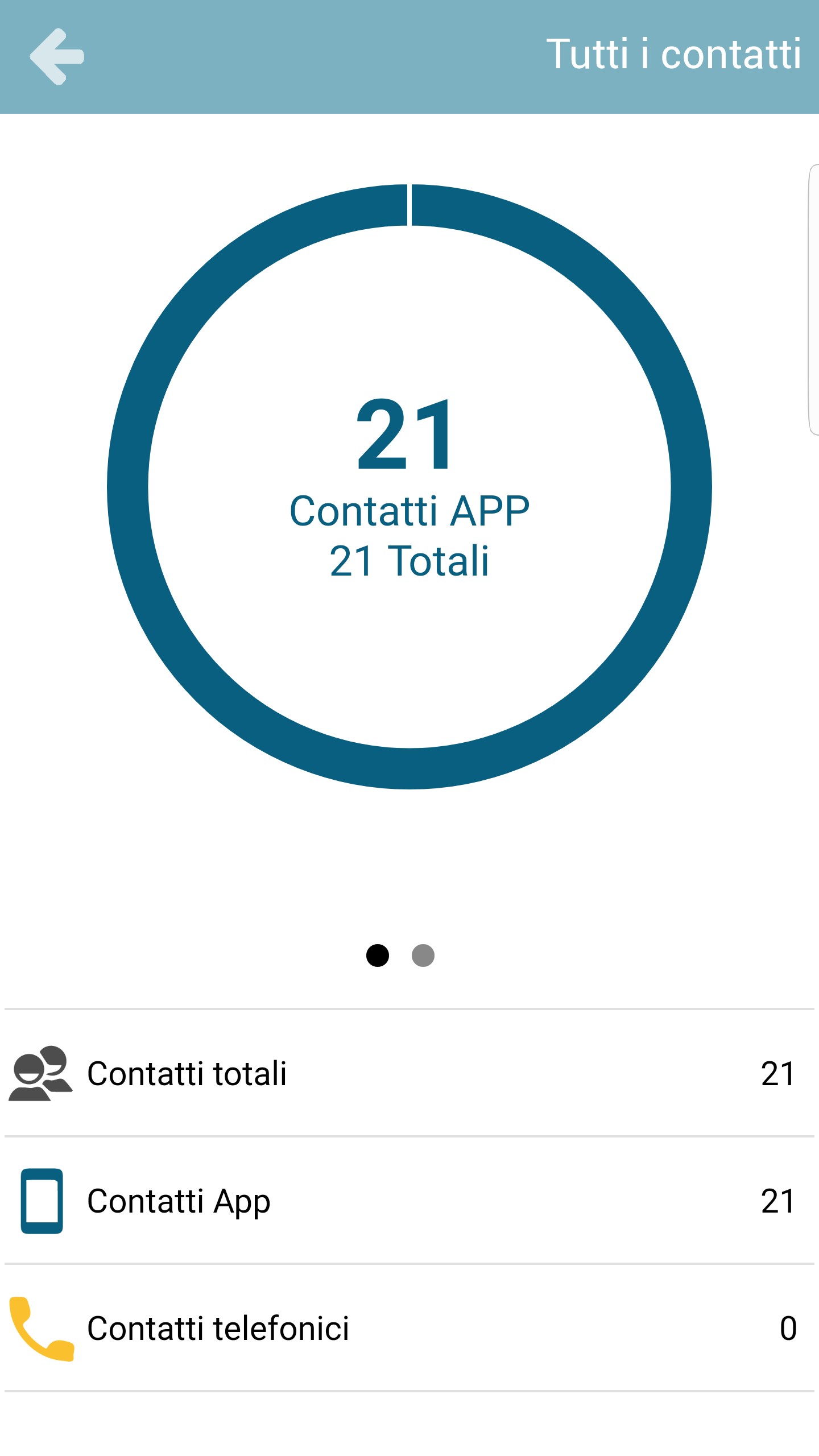Open the Contatti App row
819x1456 pixels.
(x=409, y=1201)
